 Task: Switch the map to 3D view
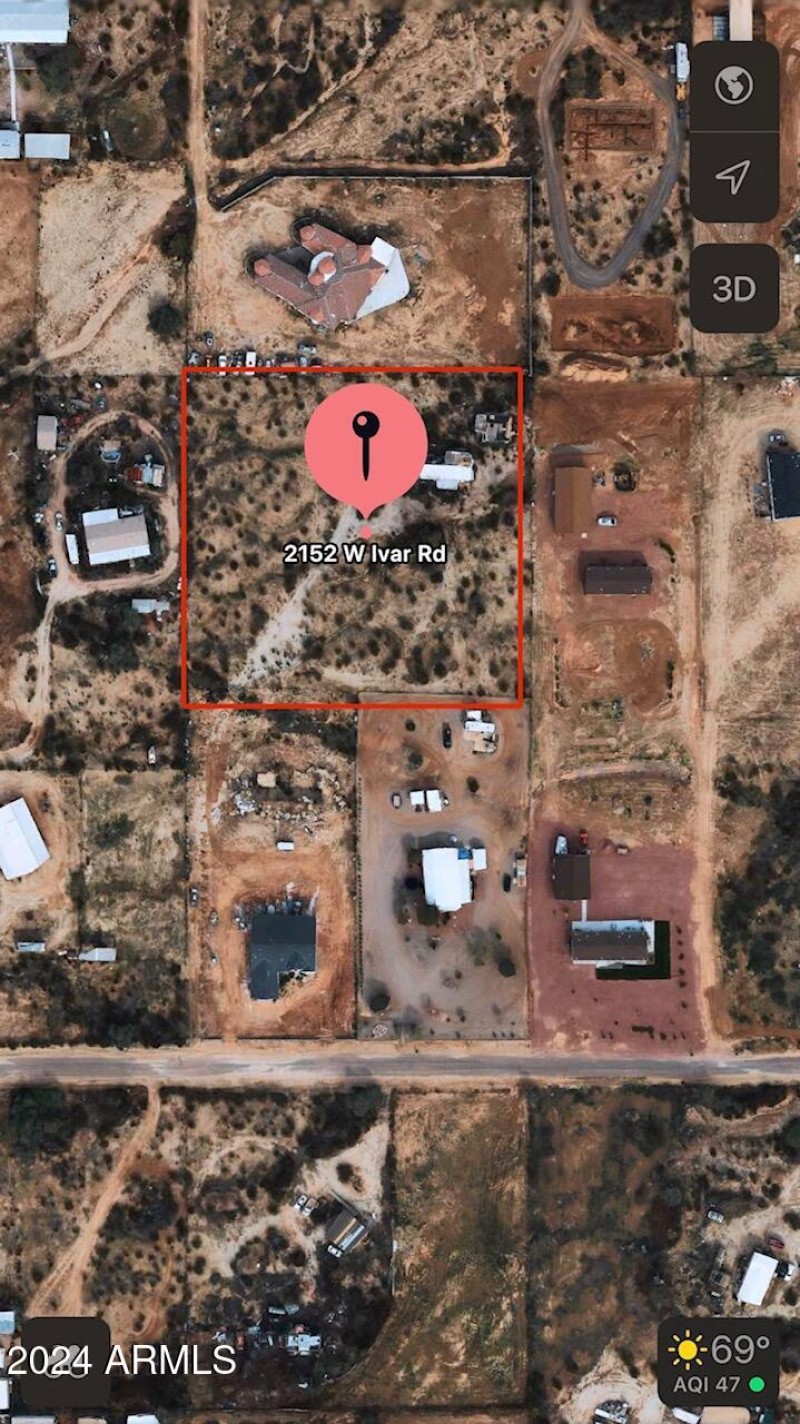734,289
